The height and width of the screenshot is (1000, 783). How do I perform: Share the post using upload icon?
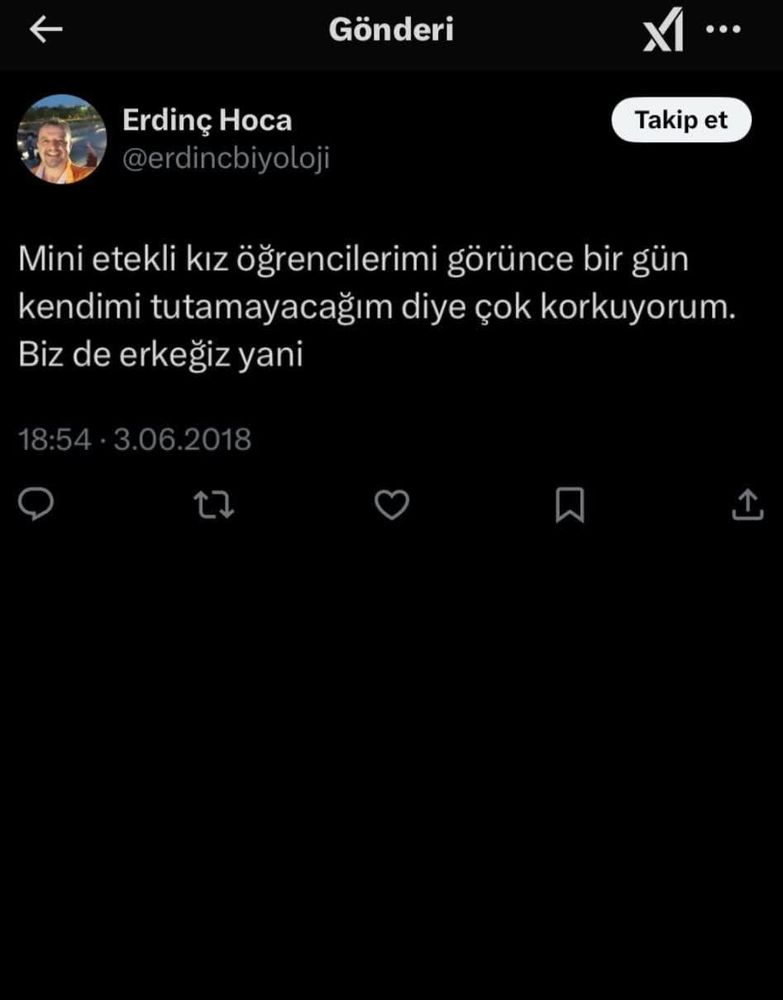pyautogui.click(x=747, y=505)
